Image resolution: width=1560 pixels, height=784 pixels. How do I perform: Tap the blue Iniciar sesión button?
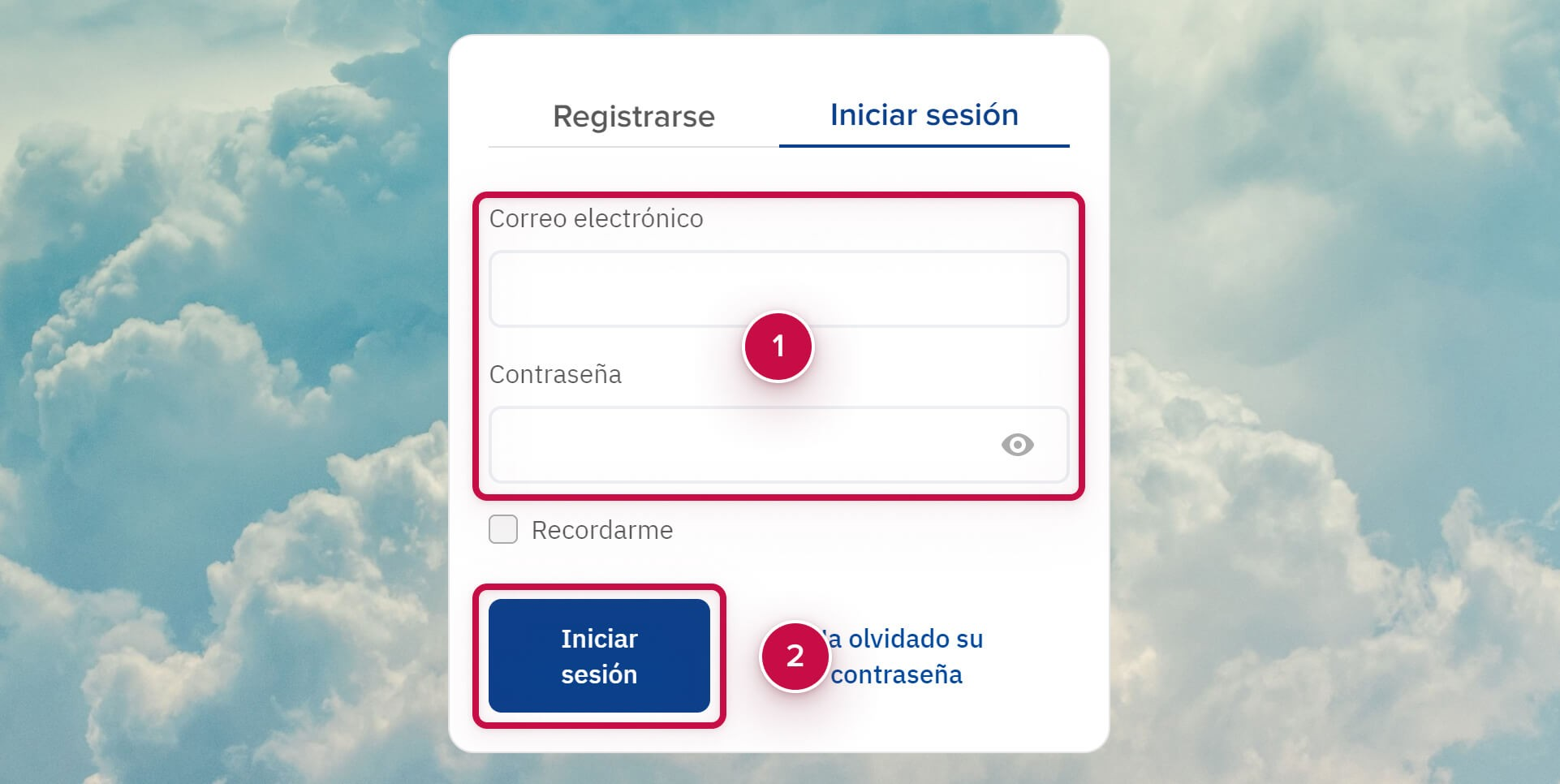pos(599,656)
